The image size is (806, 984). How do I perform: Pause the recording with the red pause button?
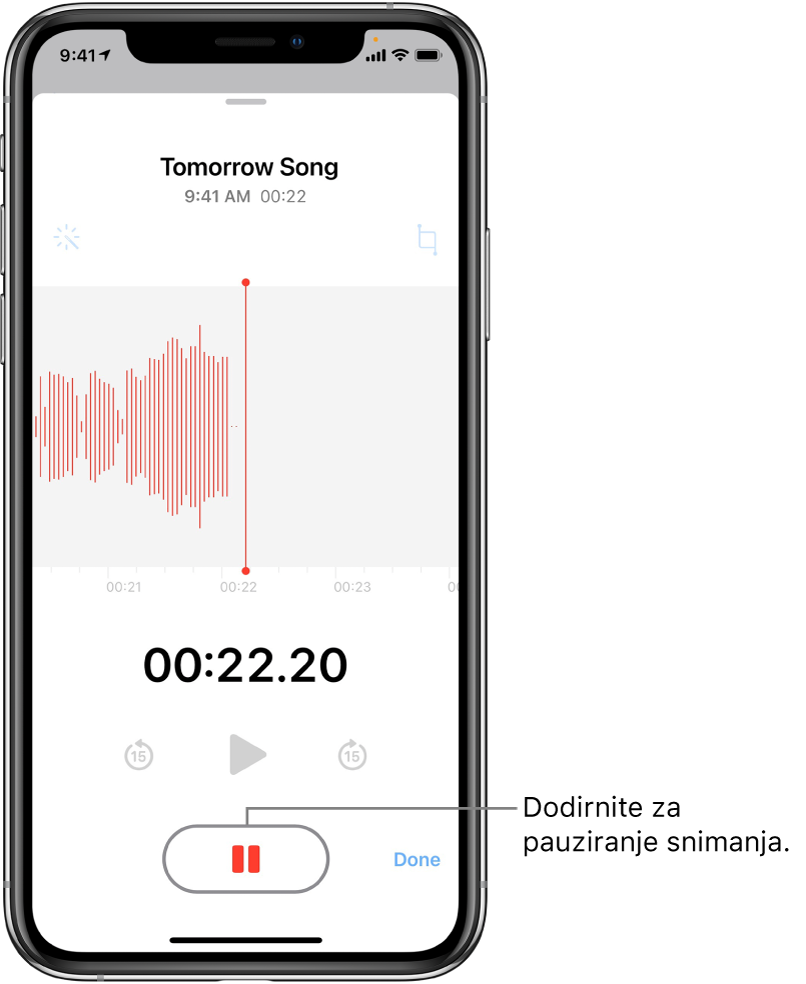point(246,859)
